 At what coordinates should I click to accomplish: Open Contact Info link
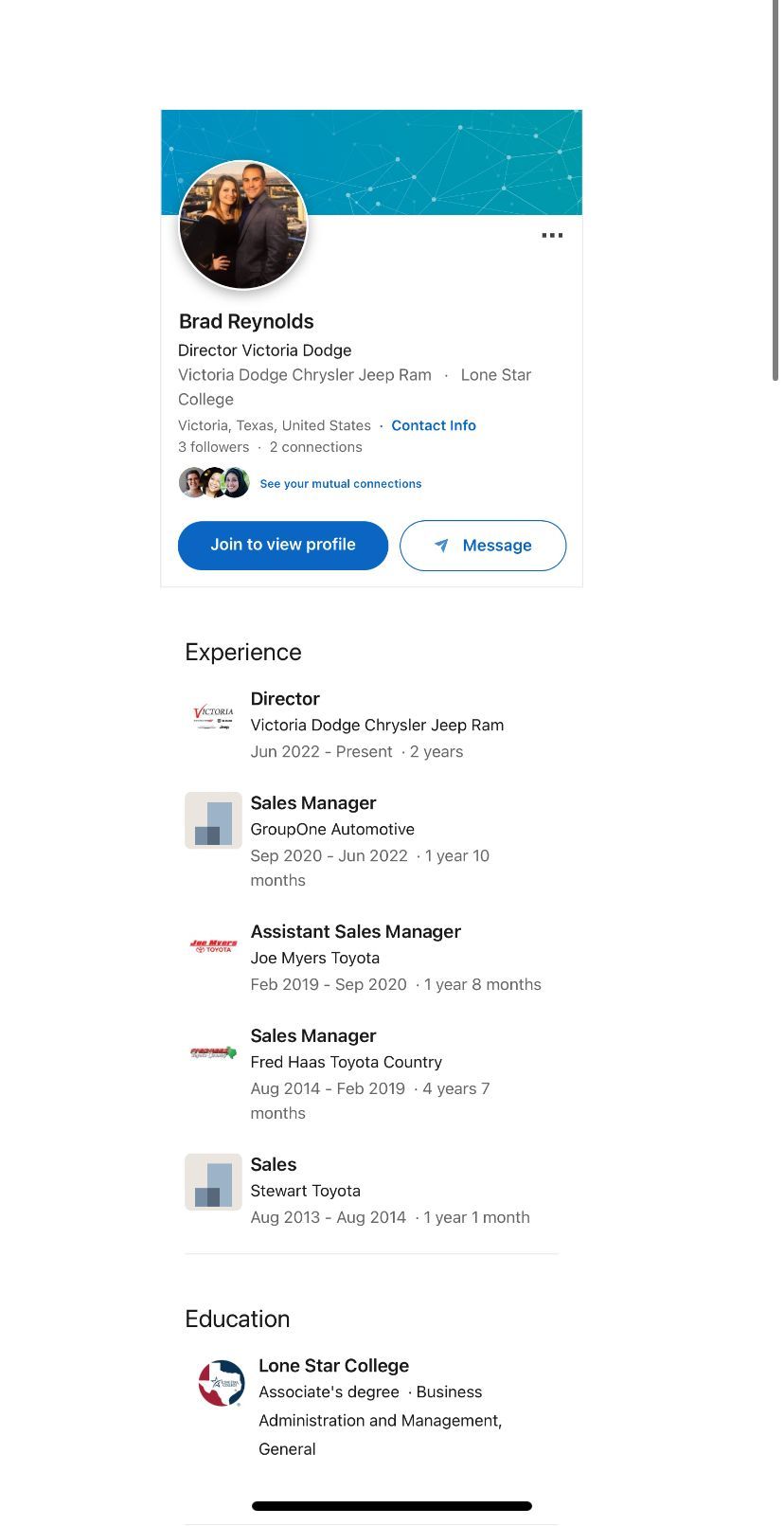pyautogui.click(x=434, y=425)
